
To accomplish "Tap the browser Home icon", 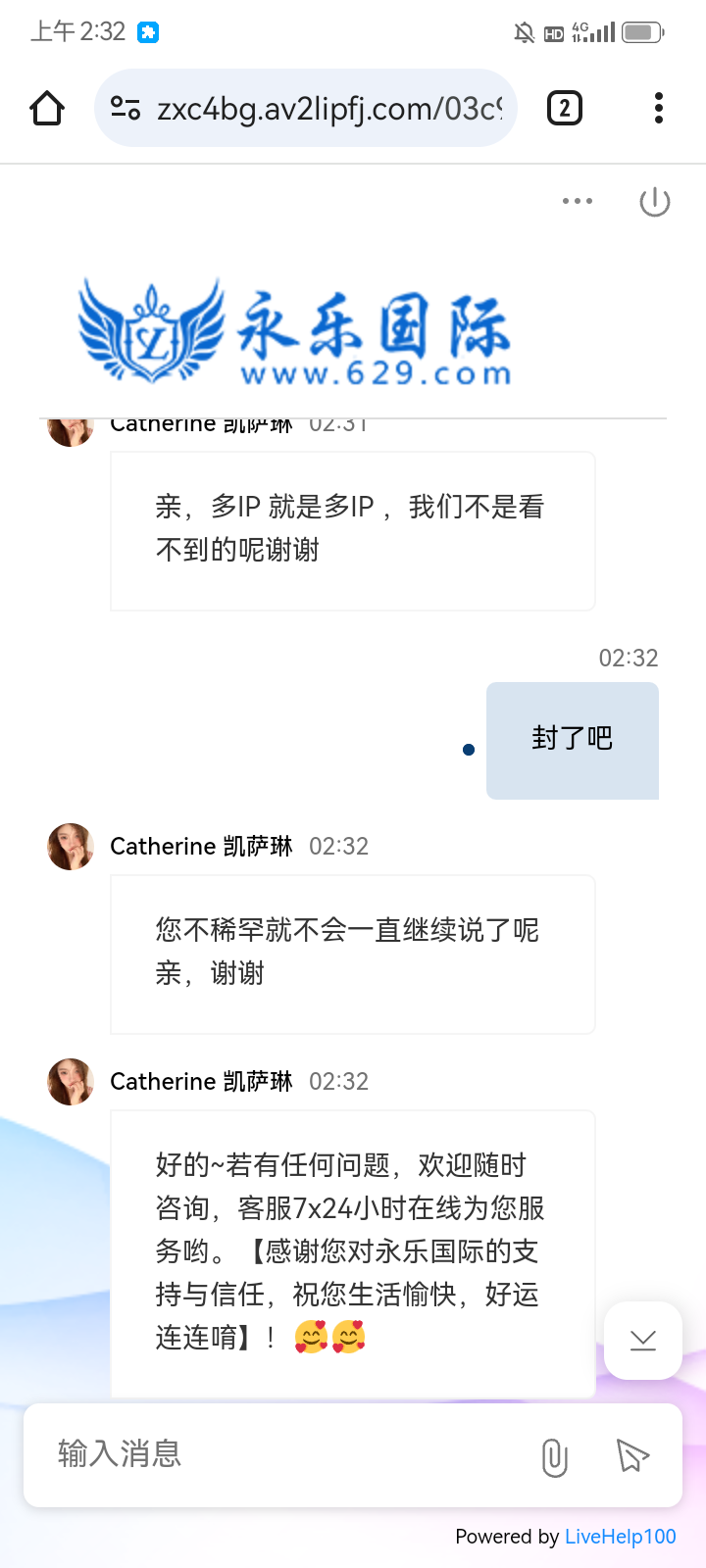I will click(x=46, y=108).
